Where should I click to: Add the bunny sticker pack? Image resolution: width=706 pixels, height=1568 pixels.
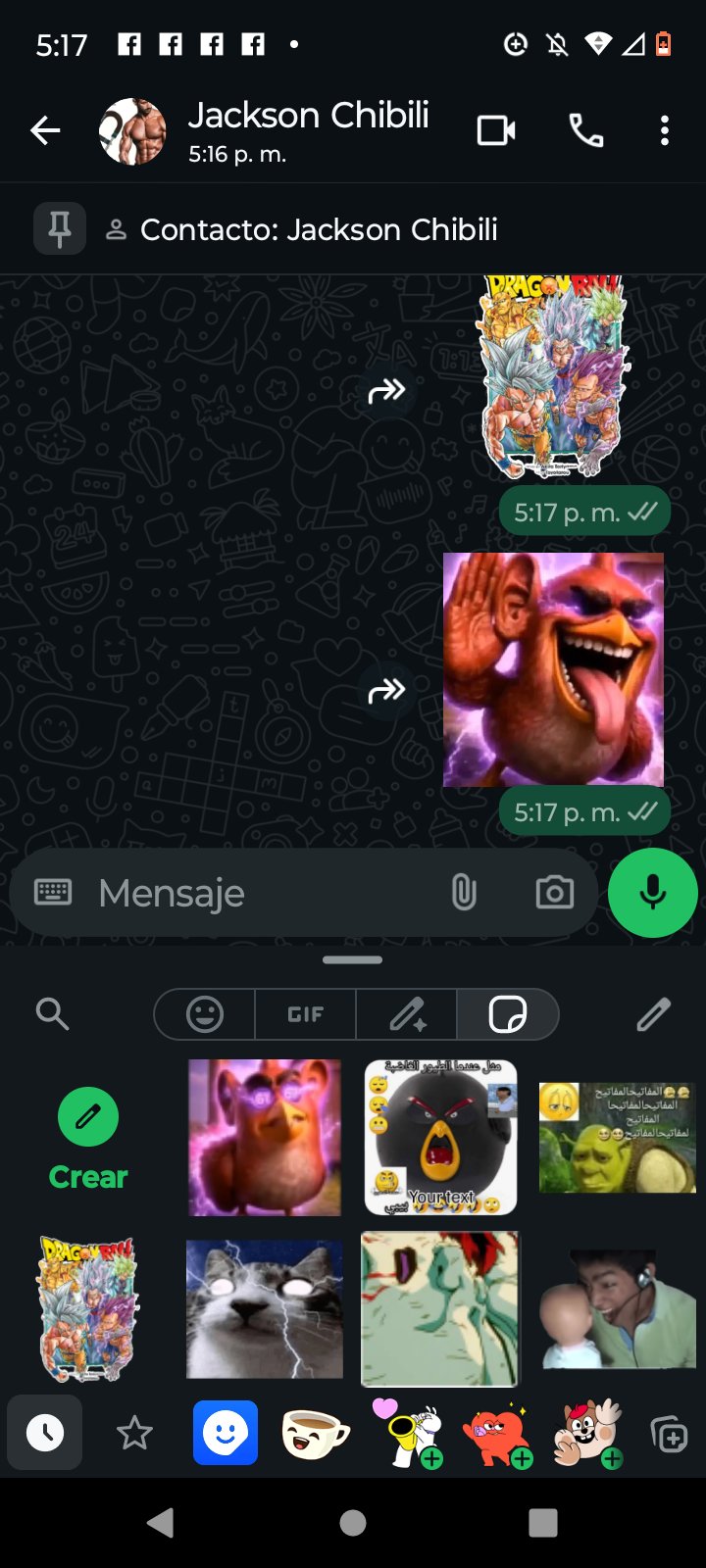click(405, 1432)
